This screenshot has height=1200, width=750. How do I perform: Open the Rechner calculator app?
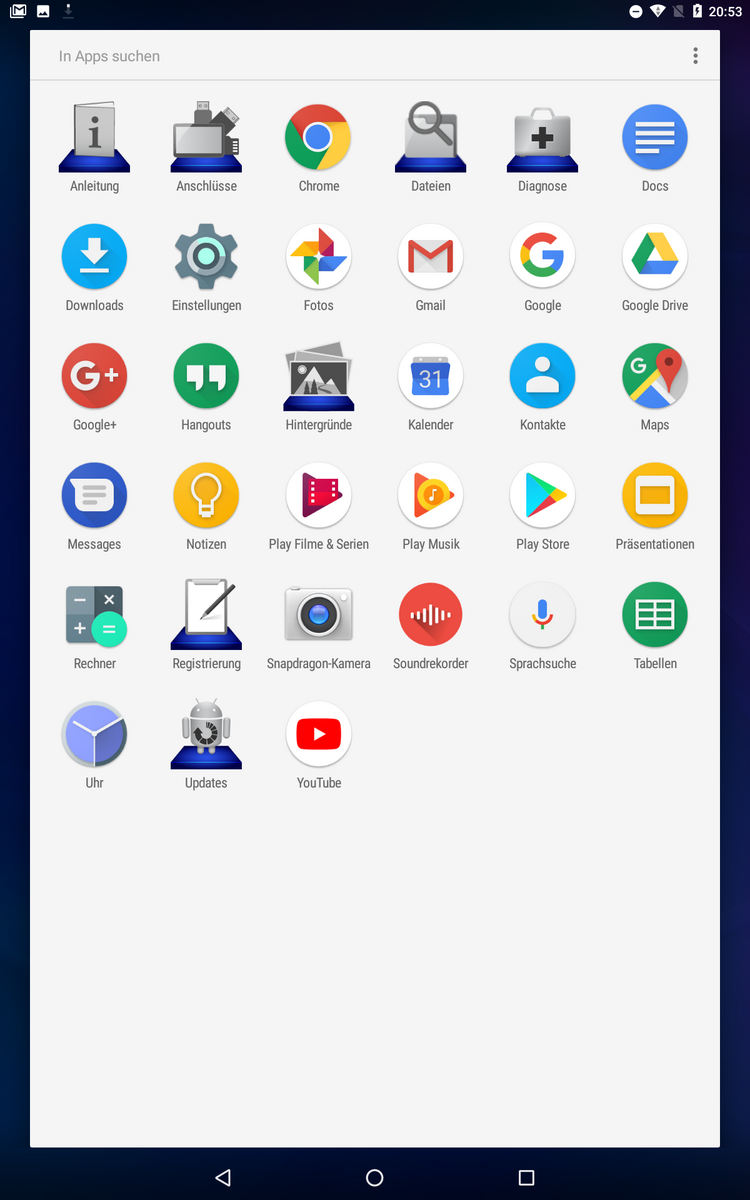coord(94,614)
